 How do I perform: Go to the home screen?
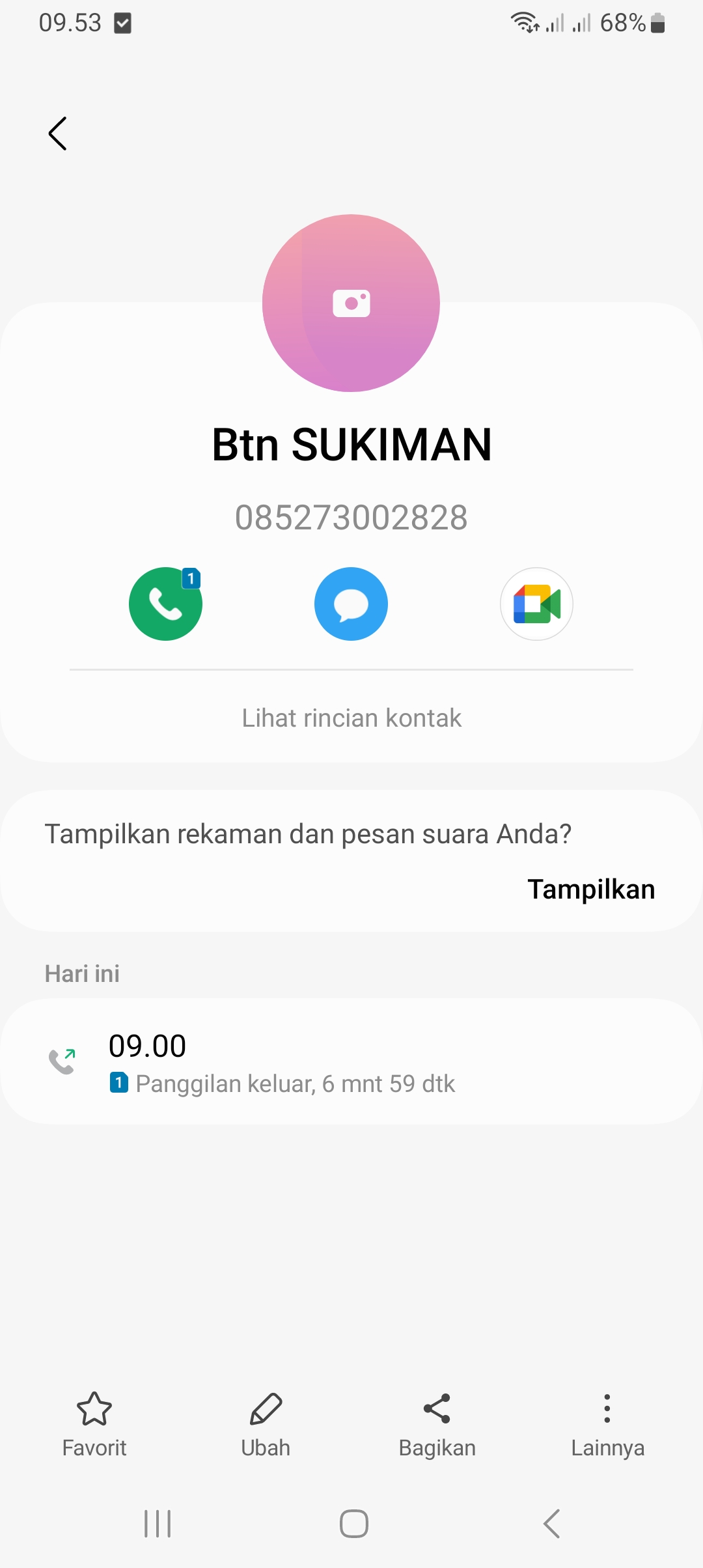coord(354,1524)
